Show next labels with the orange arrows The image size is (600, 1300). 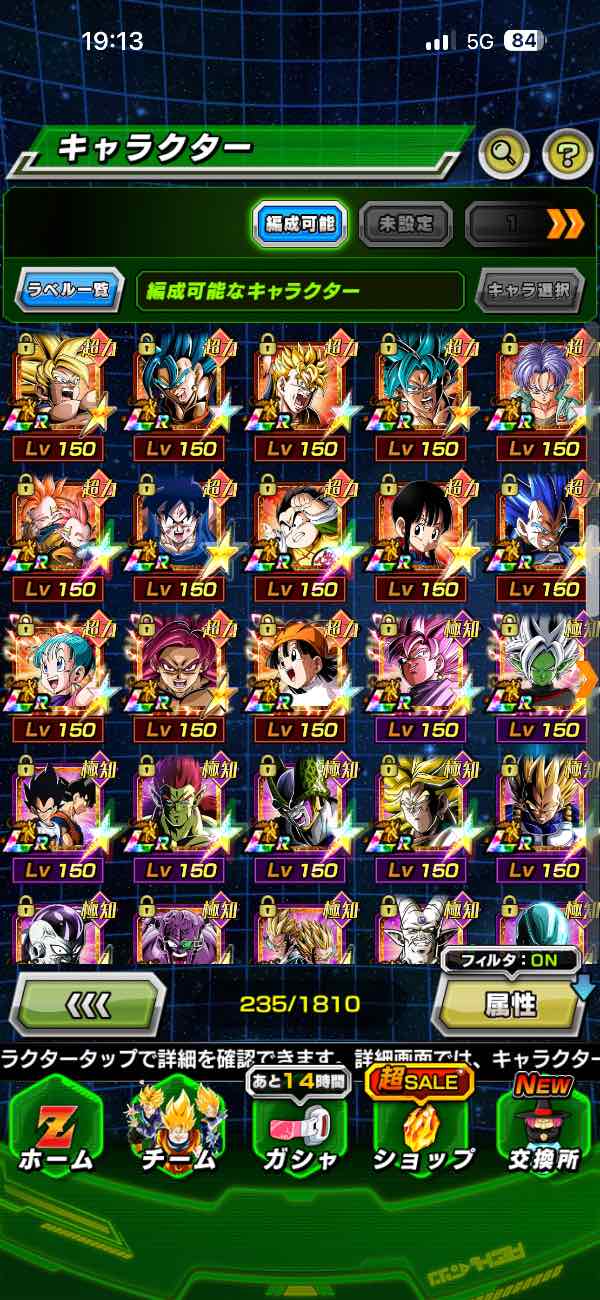[565, 225]
